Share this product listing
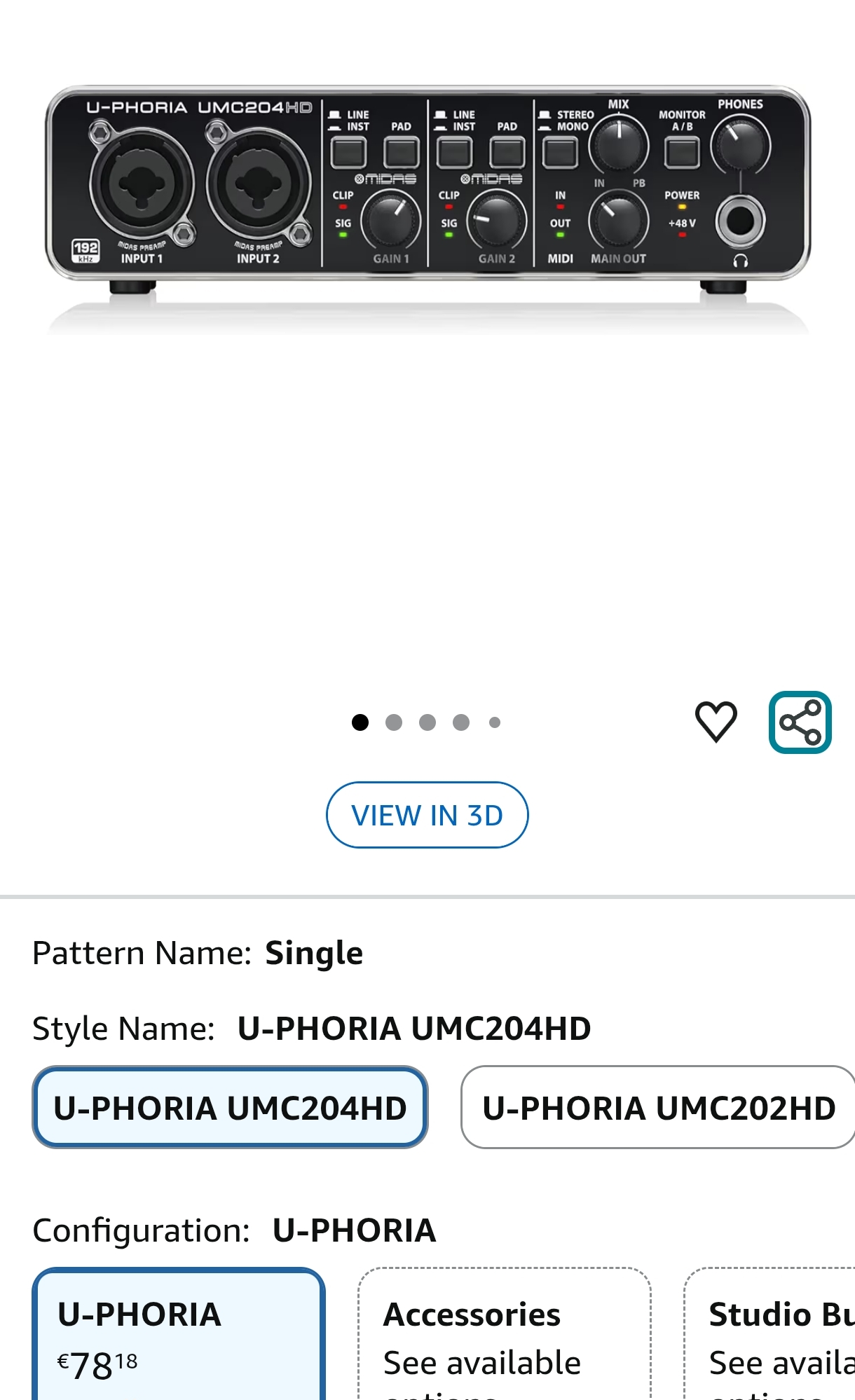Image resolution: width=855 pixels, height=1400 pixels. [800, 722]
